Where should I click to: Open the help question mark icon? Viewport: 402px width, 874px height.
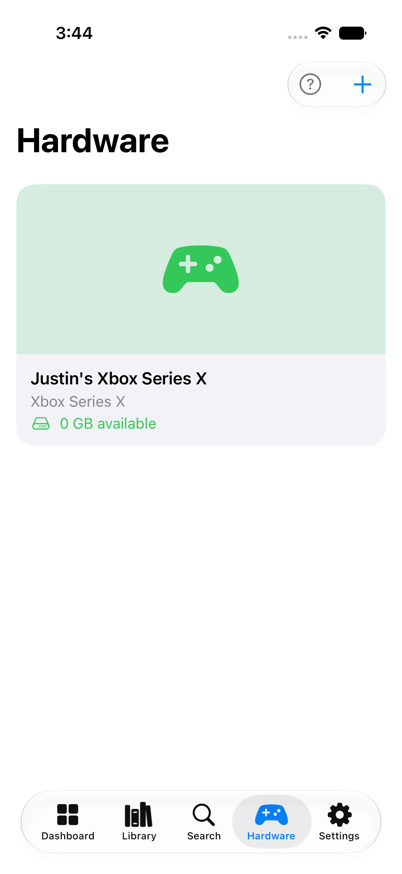click(x=310, y=85)
